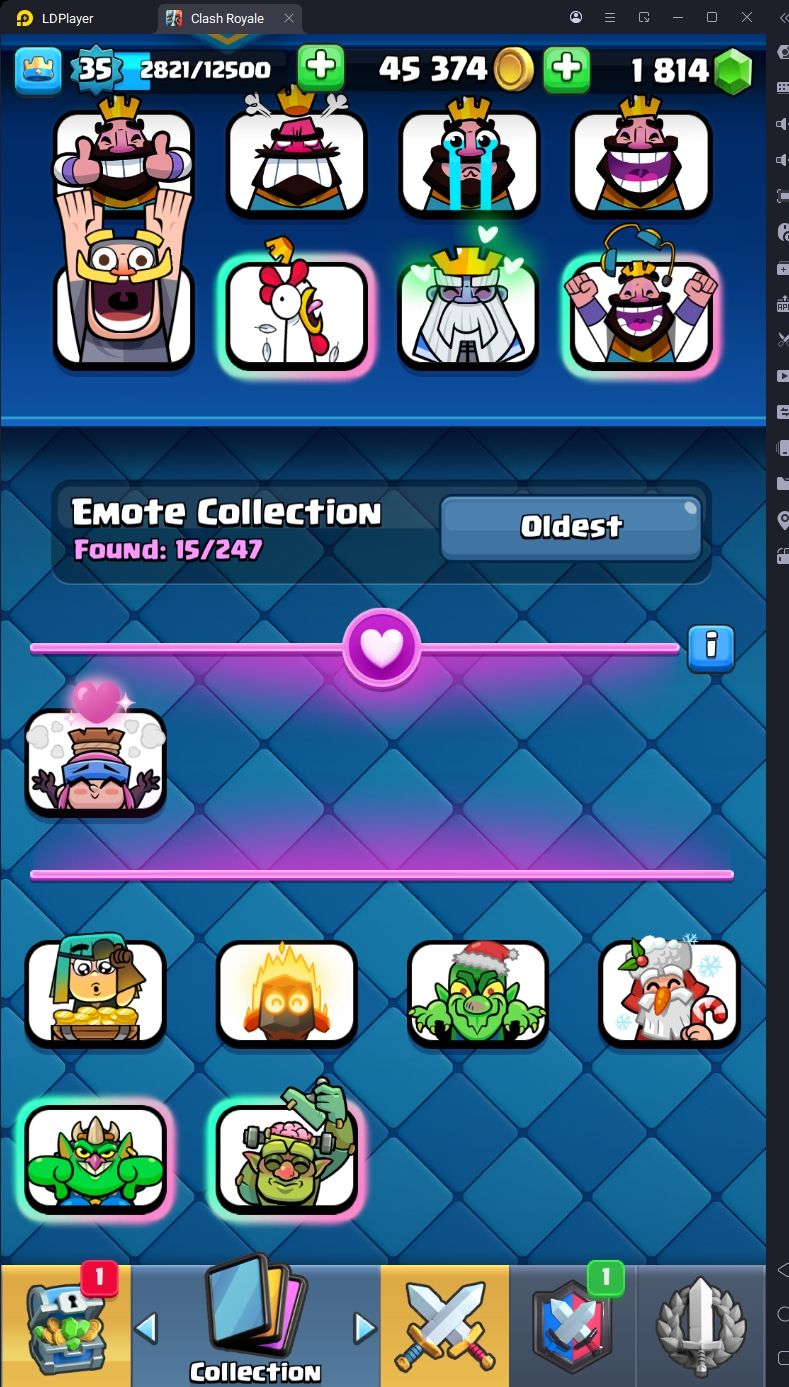Open the gems counter shop
The image size is (789, 1387).
(691, 69)
